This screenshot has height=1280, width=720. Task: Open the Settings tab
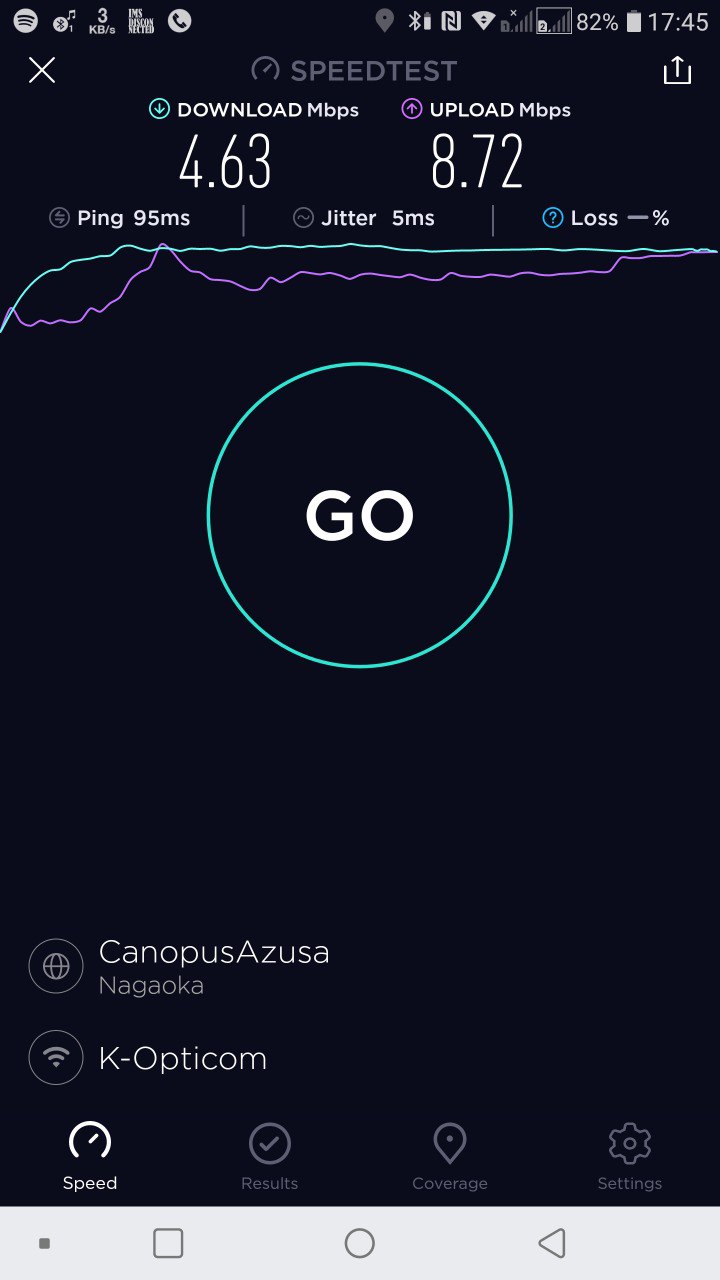click(x=630, y=1156)
